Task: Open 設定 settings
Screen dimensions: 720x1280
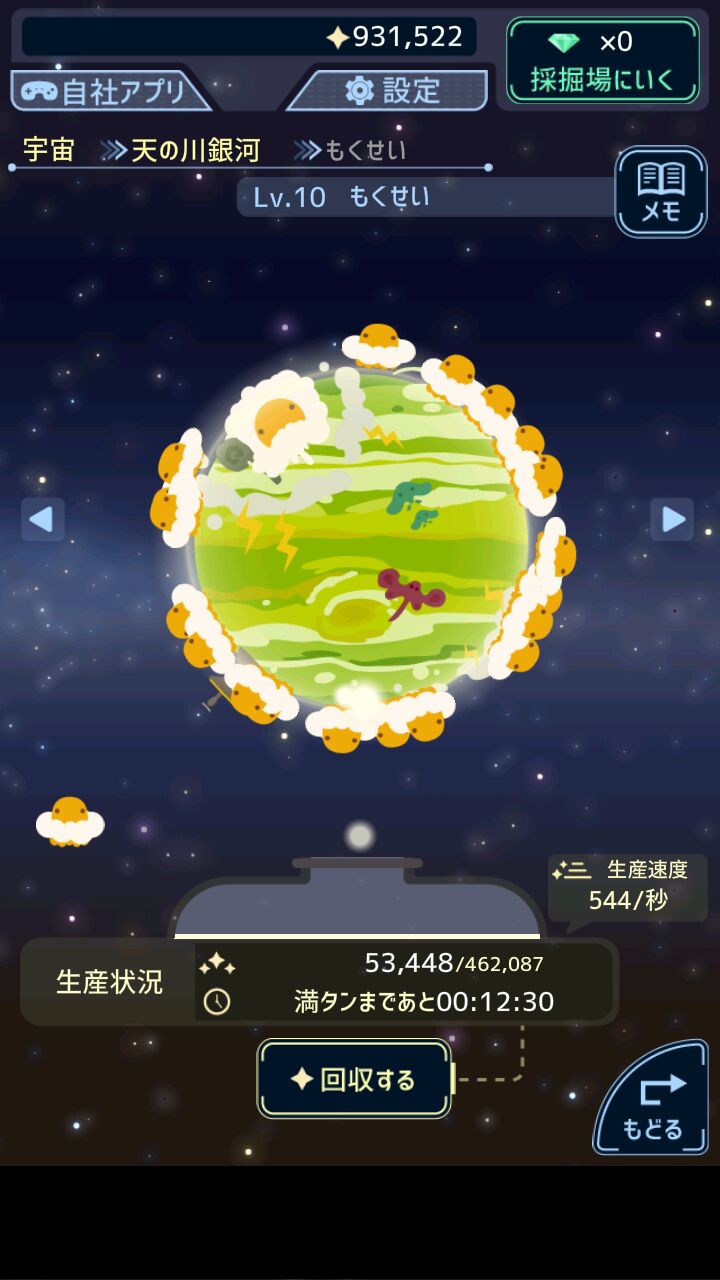Action: coord(392,90)
